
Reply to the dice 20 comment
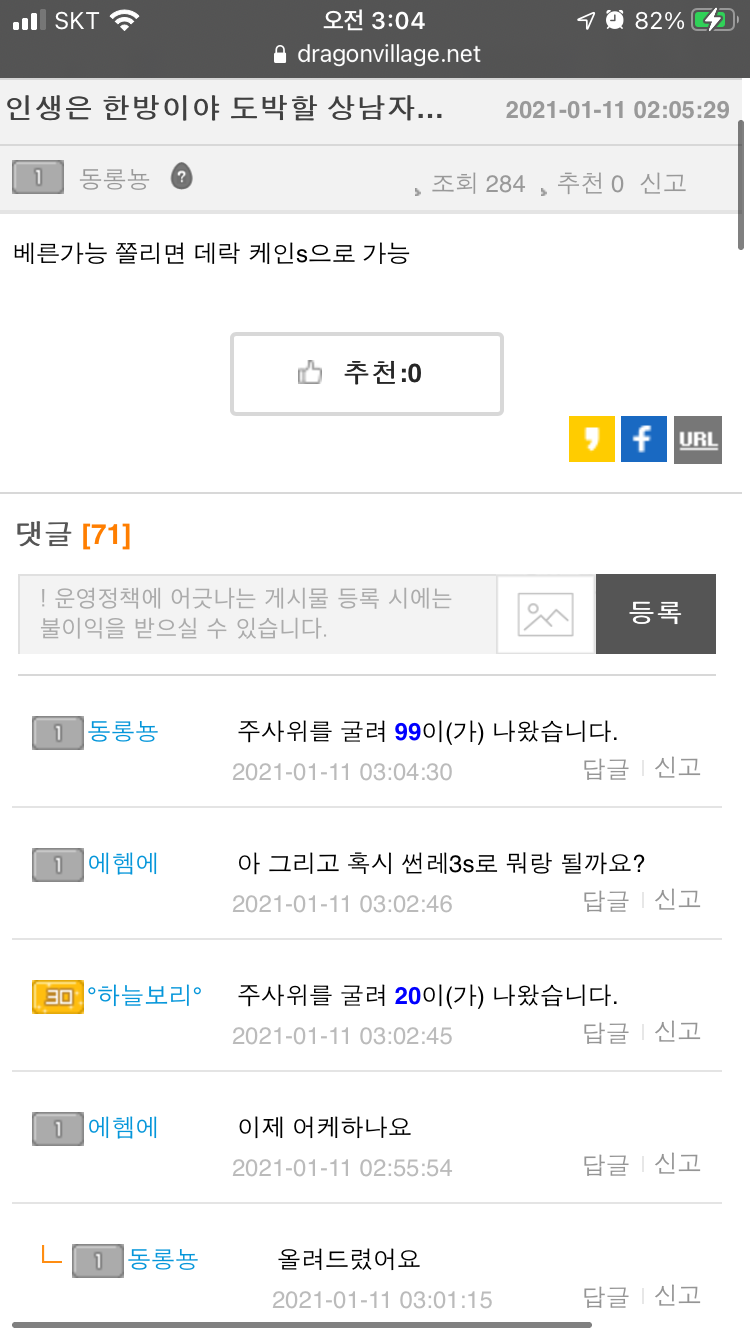pyautogui.click(x=605, y=1033)
